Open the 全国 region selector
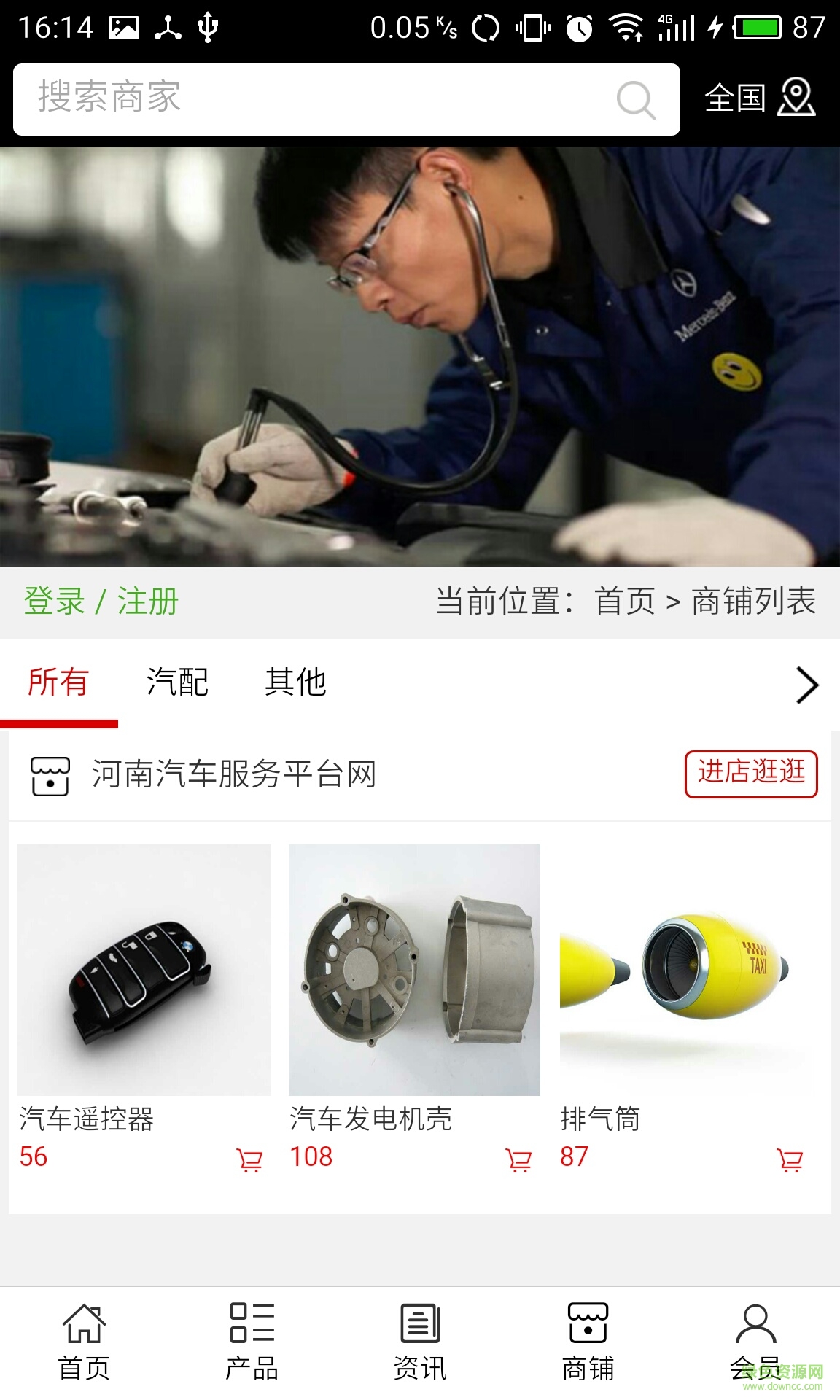 click(x=736, y=99)
